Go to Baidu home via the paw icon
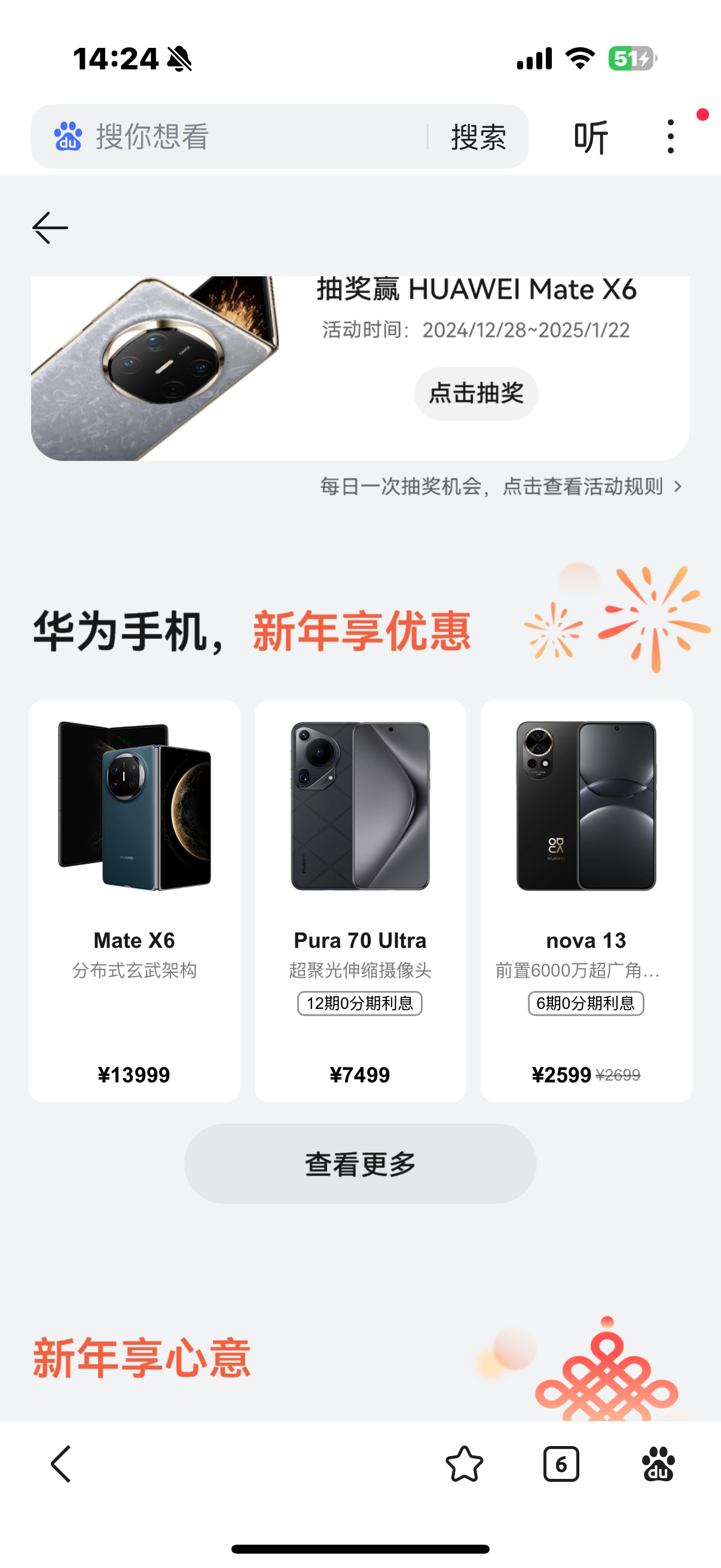The image size is (721, 1568). click(658, 1464)
